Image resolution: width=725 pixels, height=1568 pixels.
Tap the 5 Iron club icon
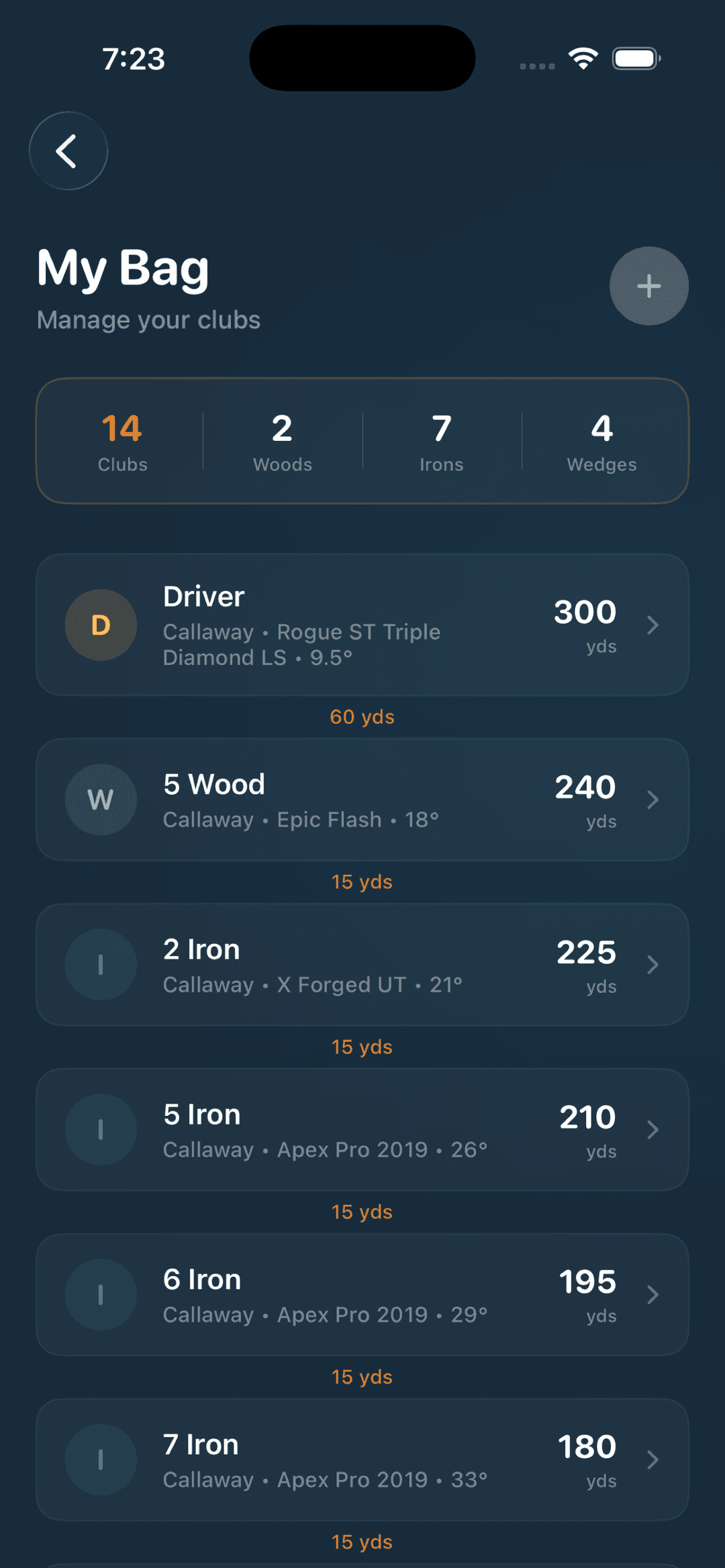(101, 1130)
